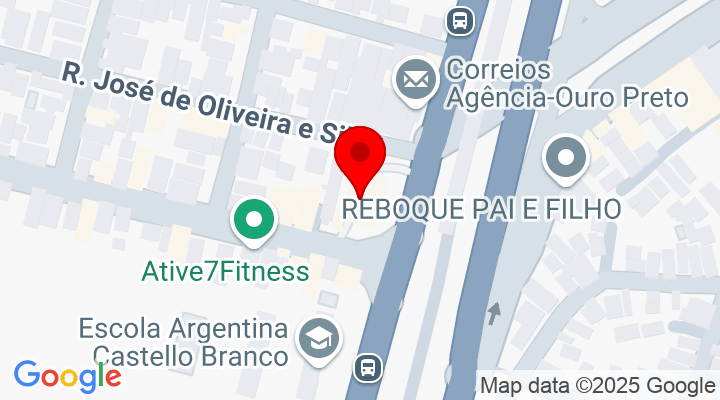Open the Escola Argentina Castello Branco school marker
720x400 pixels.
coord(320,337)
